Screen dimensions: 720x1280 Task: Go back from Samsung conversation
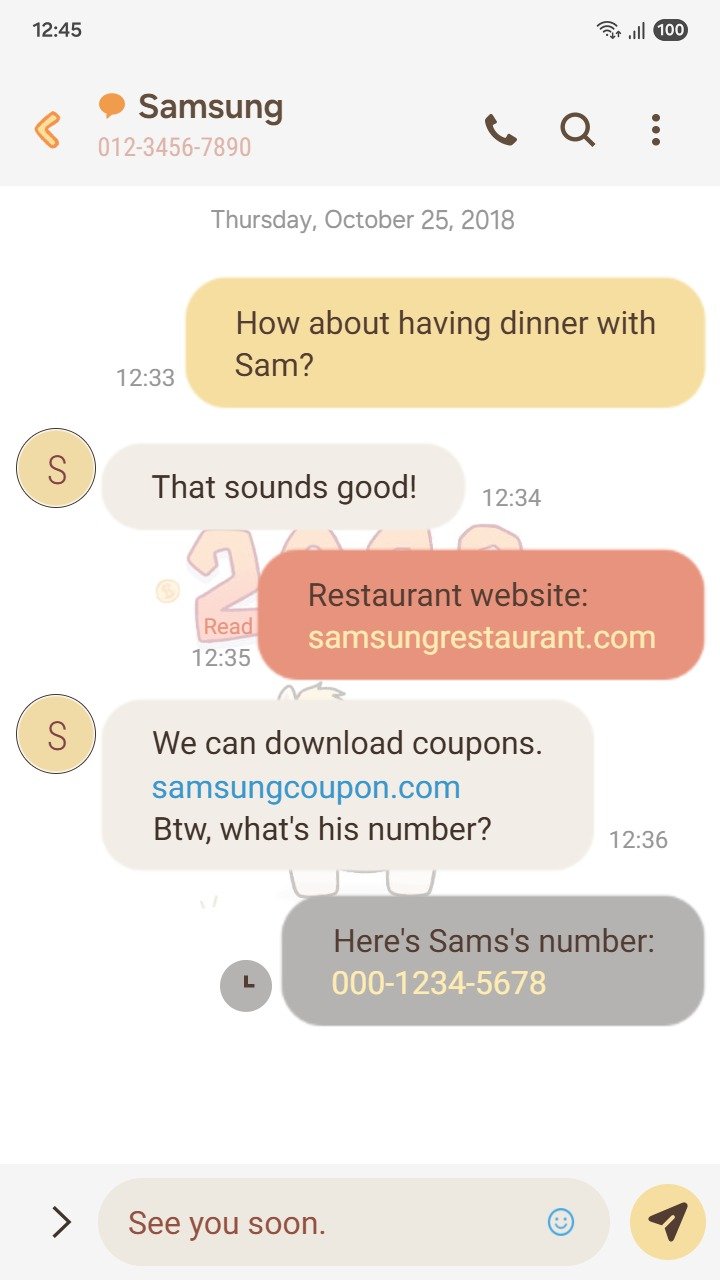tap(47, 130)
